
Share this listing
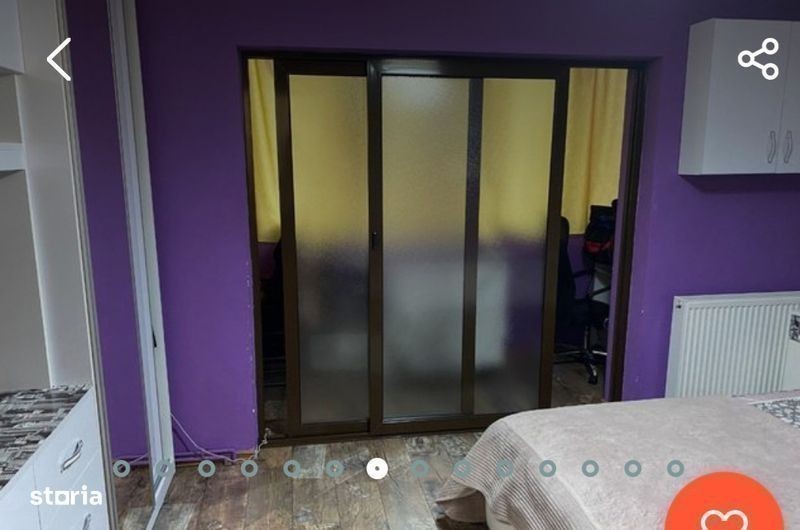tap(758, 59)
